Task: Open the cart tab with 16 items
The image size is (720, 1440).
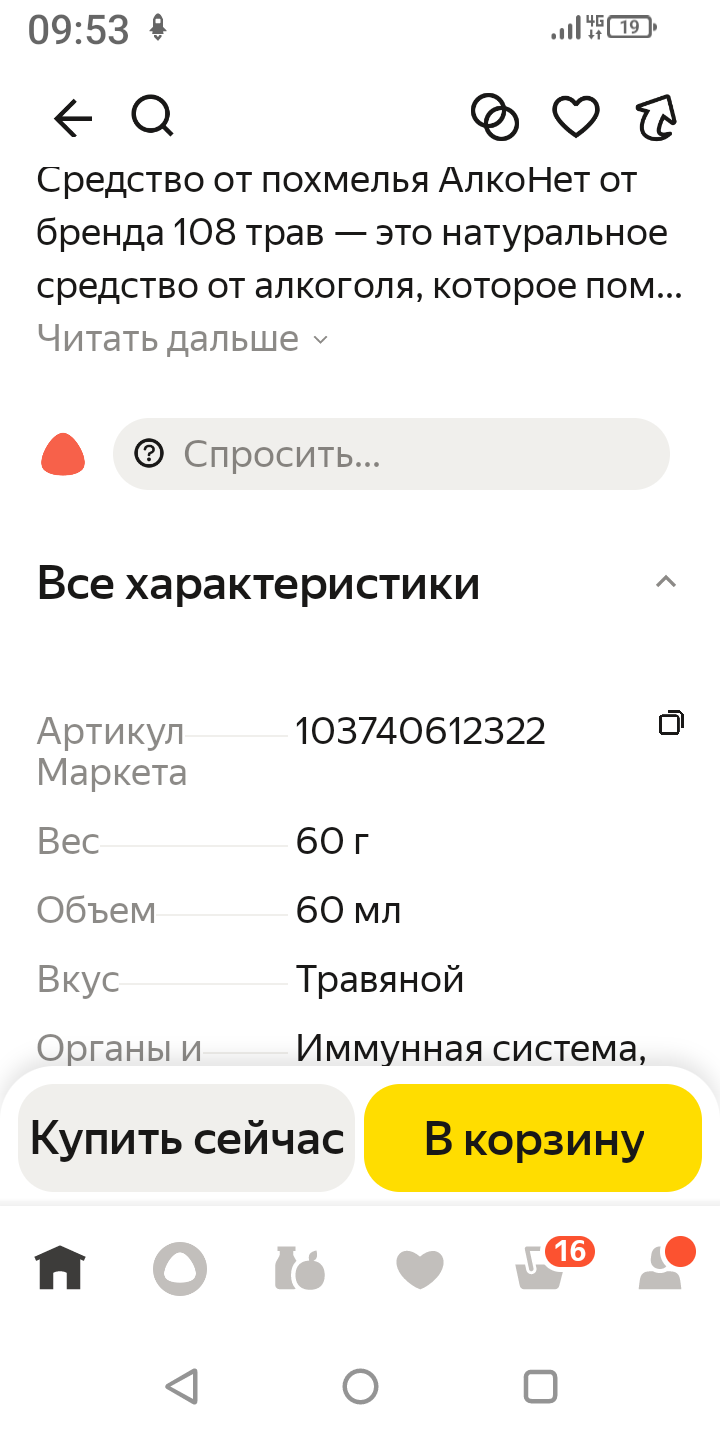Action: click(540, 1268)
